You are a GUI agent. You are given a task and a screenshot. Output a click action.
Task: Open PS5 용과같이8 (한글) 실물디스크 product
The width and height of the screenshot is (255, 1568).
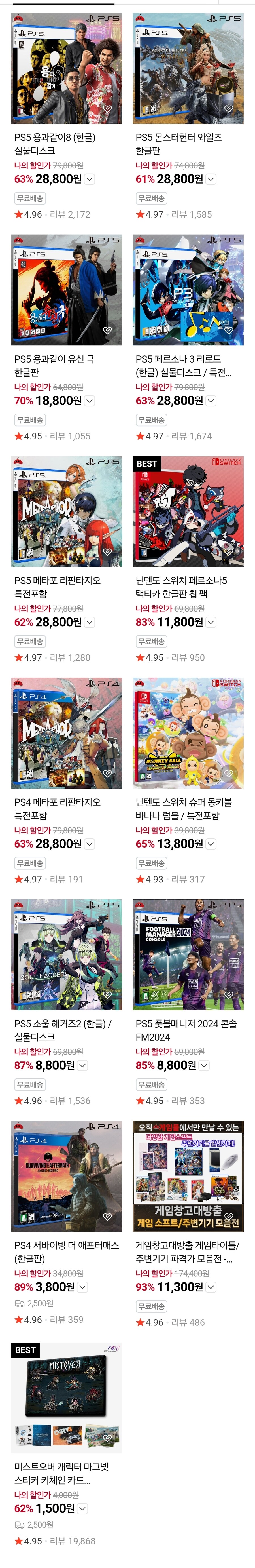coord(66,68)
